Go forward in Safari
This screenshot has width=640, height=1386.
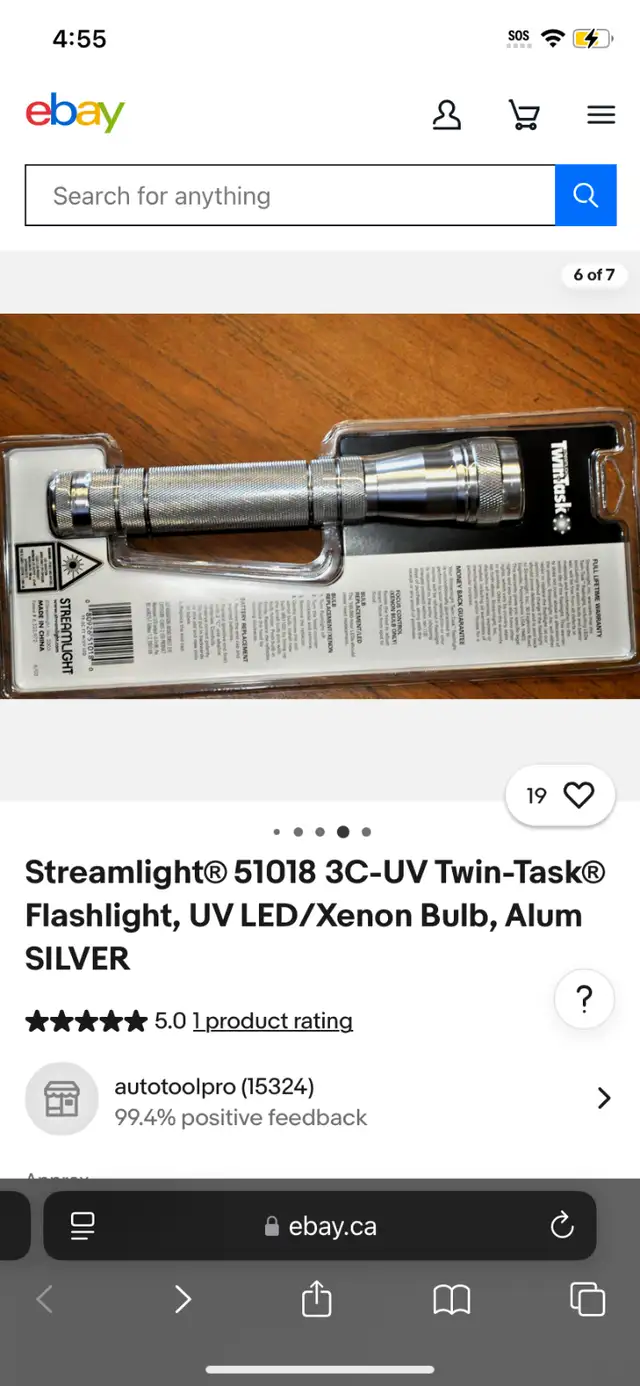(x=182, y=1299)
